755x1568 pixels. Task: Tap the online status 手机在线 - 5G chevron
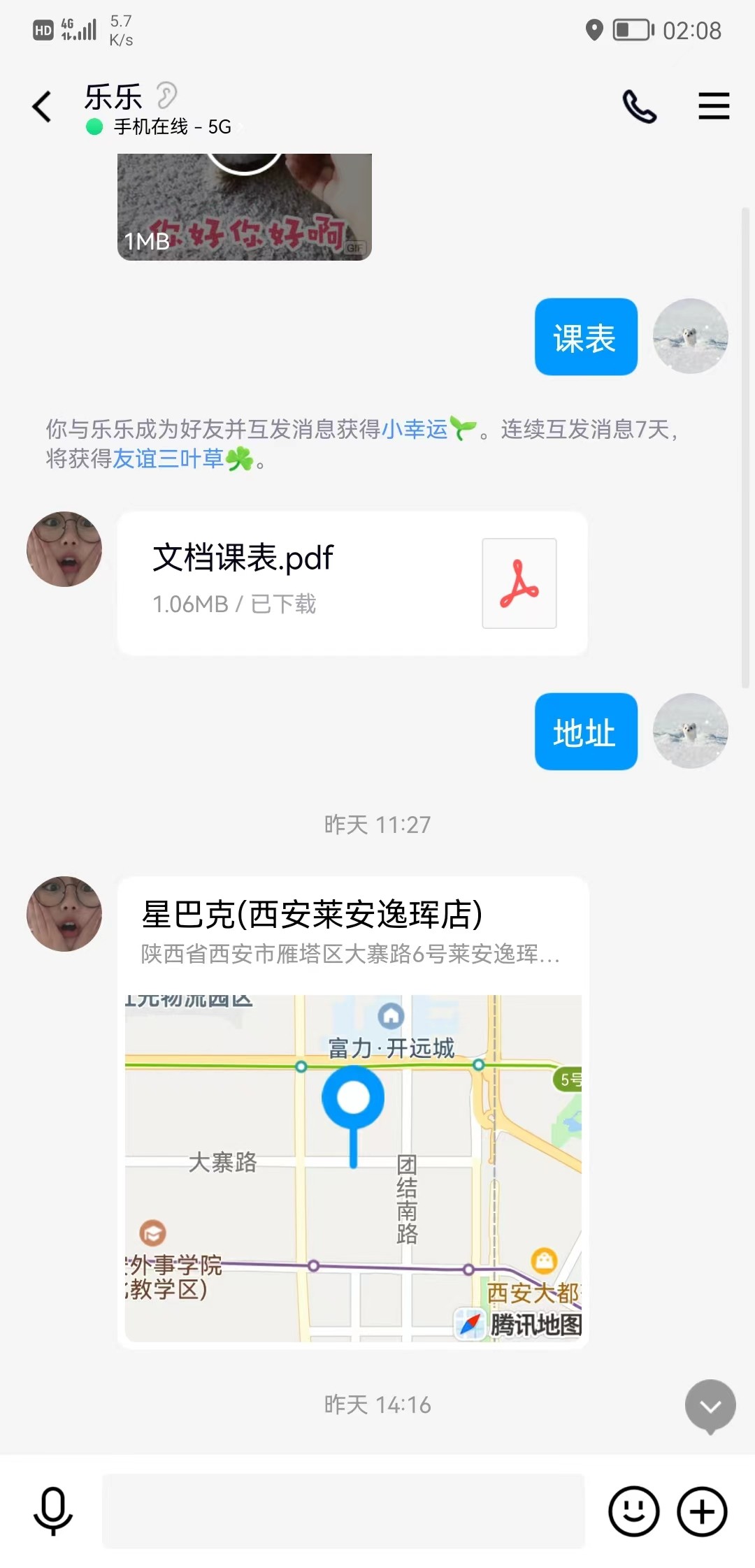[x=239, y=127]
